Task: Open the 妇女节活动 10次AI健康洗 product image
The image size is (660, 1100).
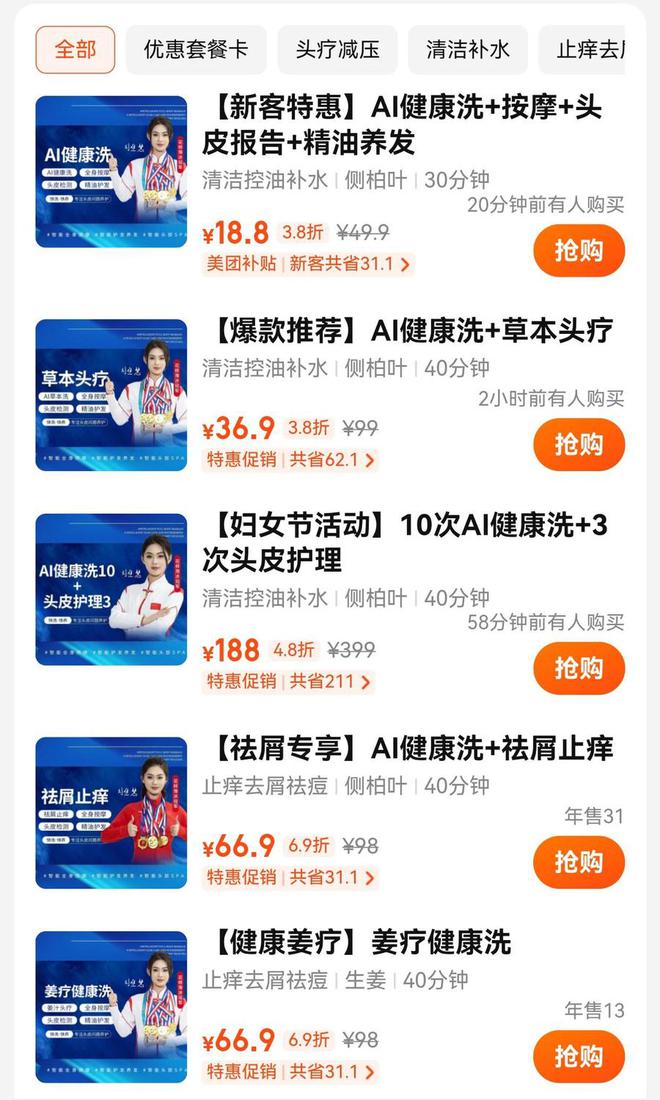Action: [111, 589]
